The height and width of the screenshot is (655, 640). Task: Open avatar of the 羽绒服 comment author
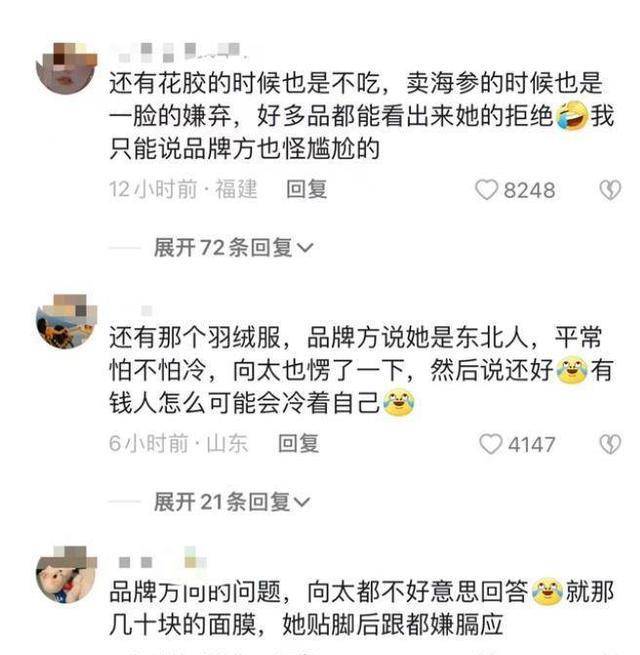[x=66, y=322]
